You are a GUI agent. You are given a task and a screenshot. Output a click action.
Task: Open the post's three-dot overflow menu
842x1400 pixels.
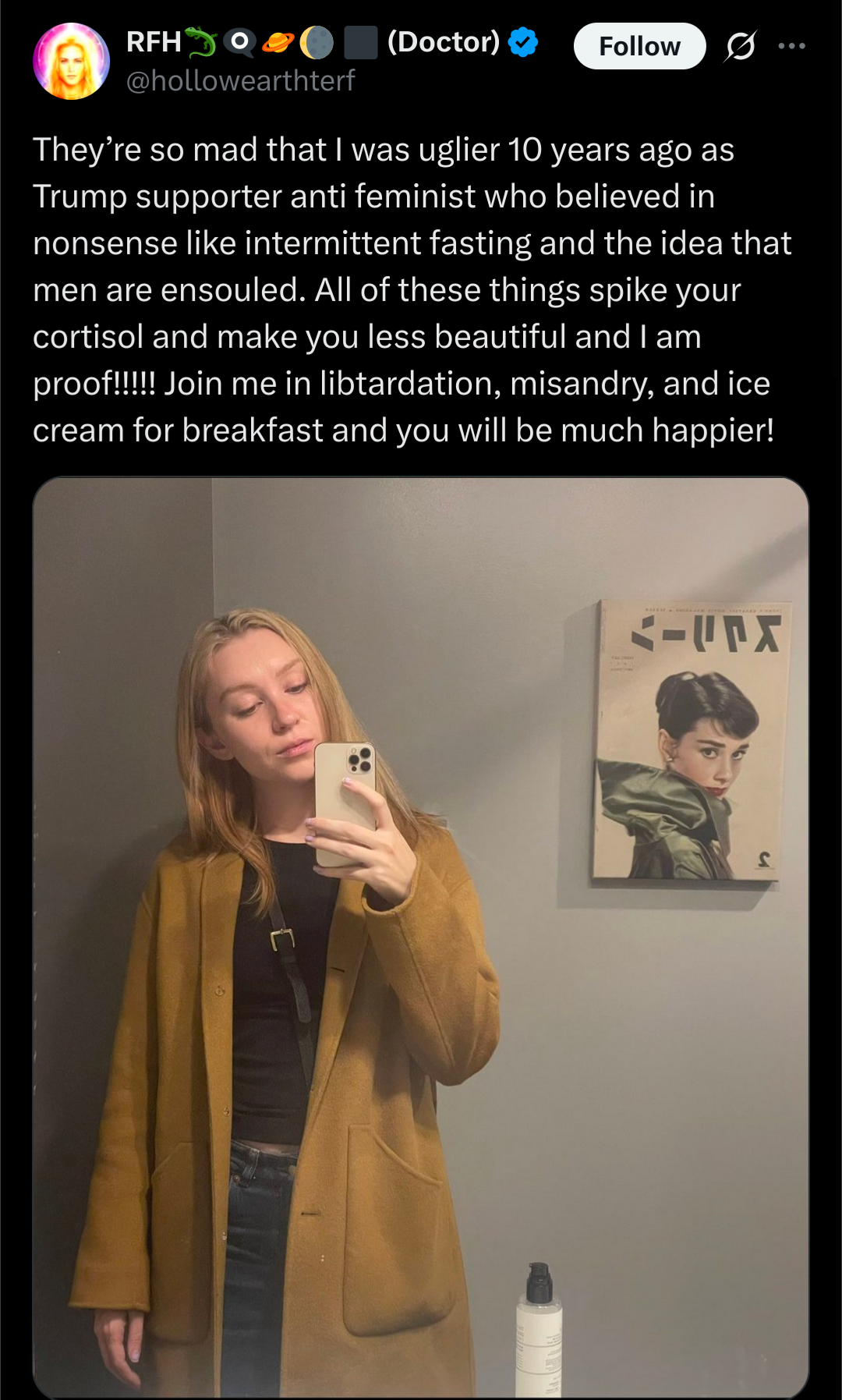791,46
